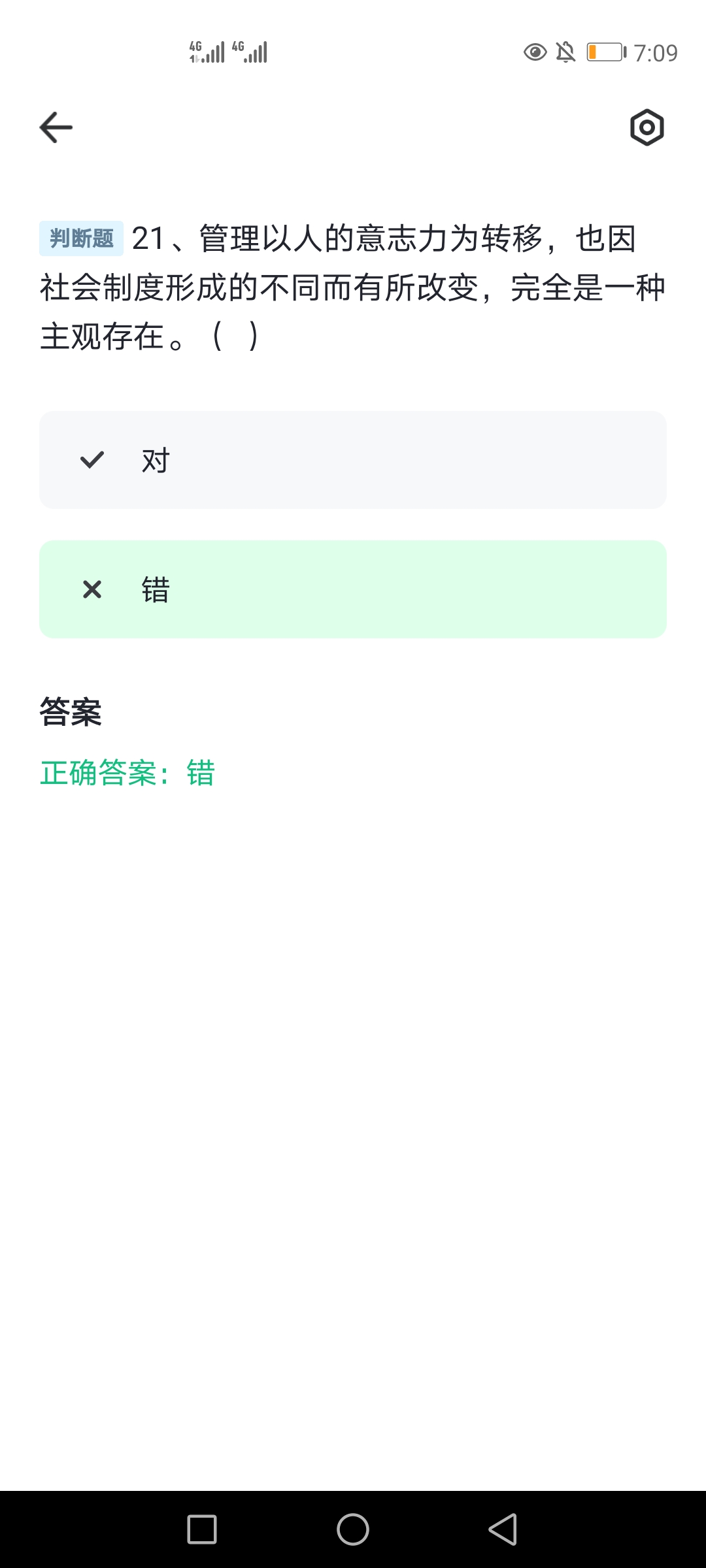The image size is (706, 1568).
Task: Tap the system home button
Action: pos(353,1529)
